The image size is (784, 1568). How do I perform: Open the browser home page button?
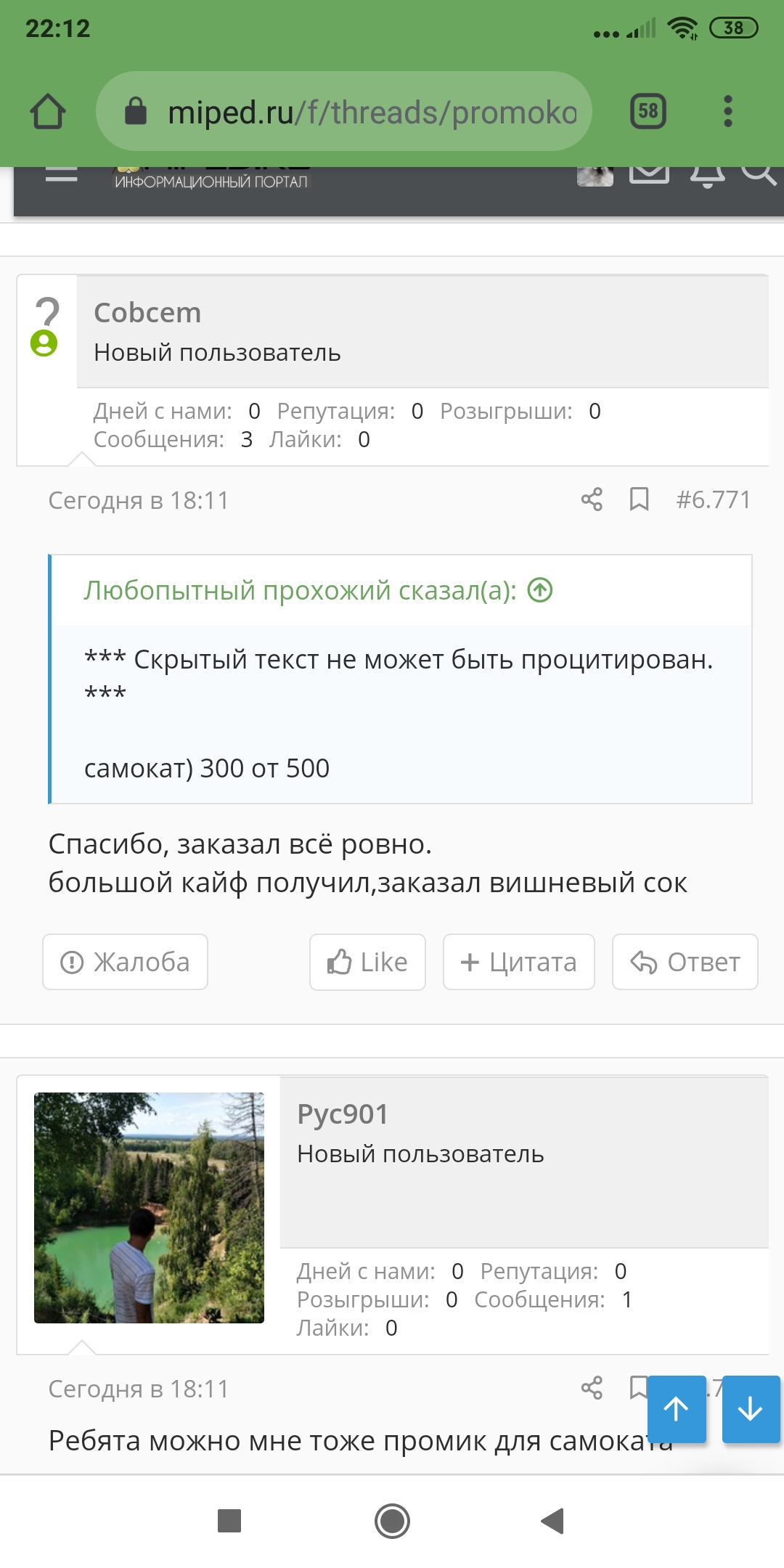[48, 112]
